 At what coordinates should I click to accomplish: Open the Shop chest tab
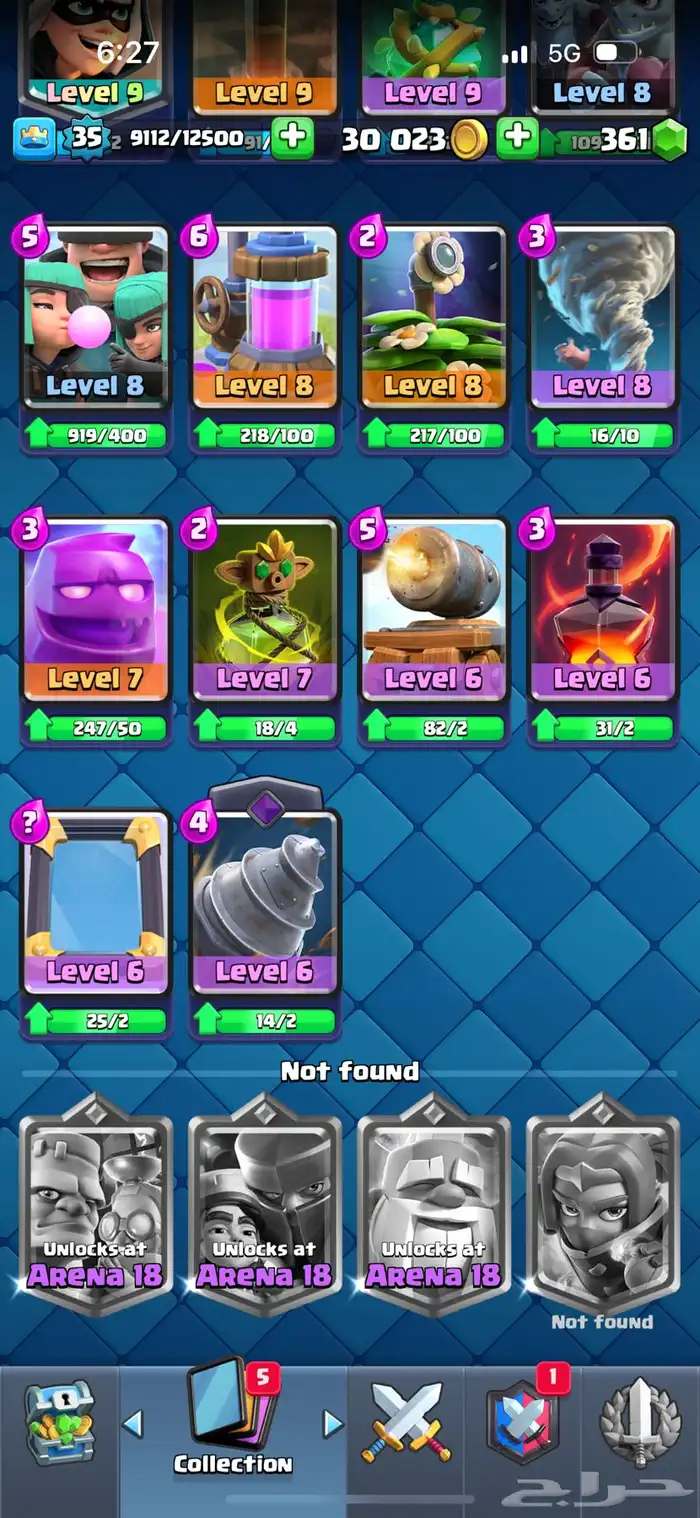tap(59, 1423)
